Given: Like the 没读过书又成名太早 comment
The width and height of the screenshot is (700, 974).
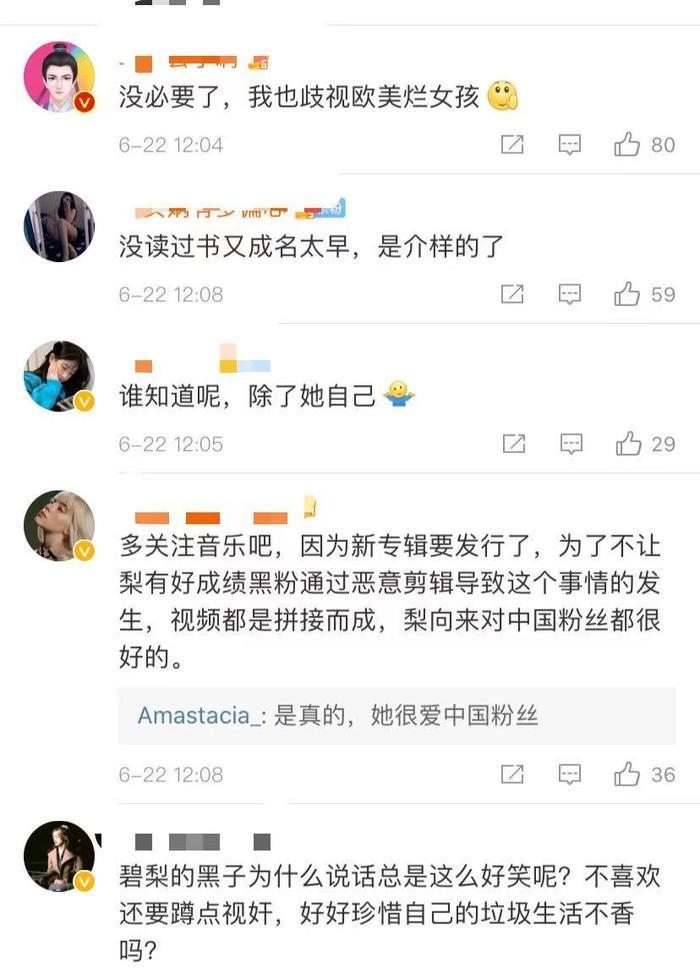Looking at the screenshot, I should [x=628, y=294].
